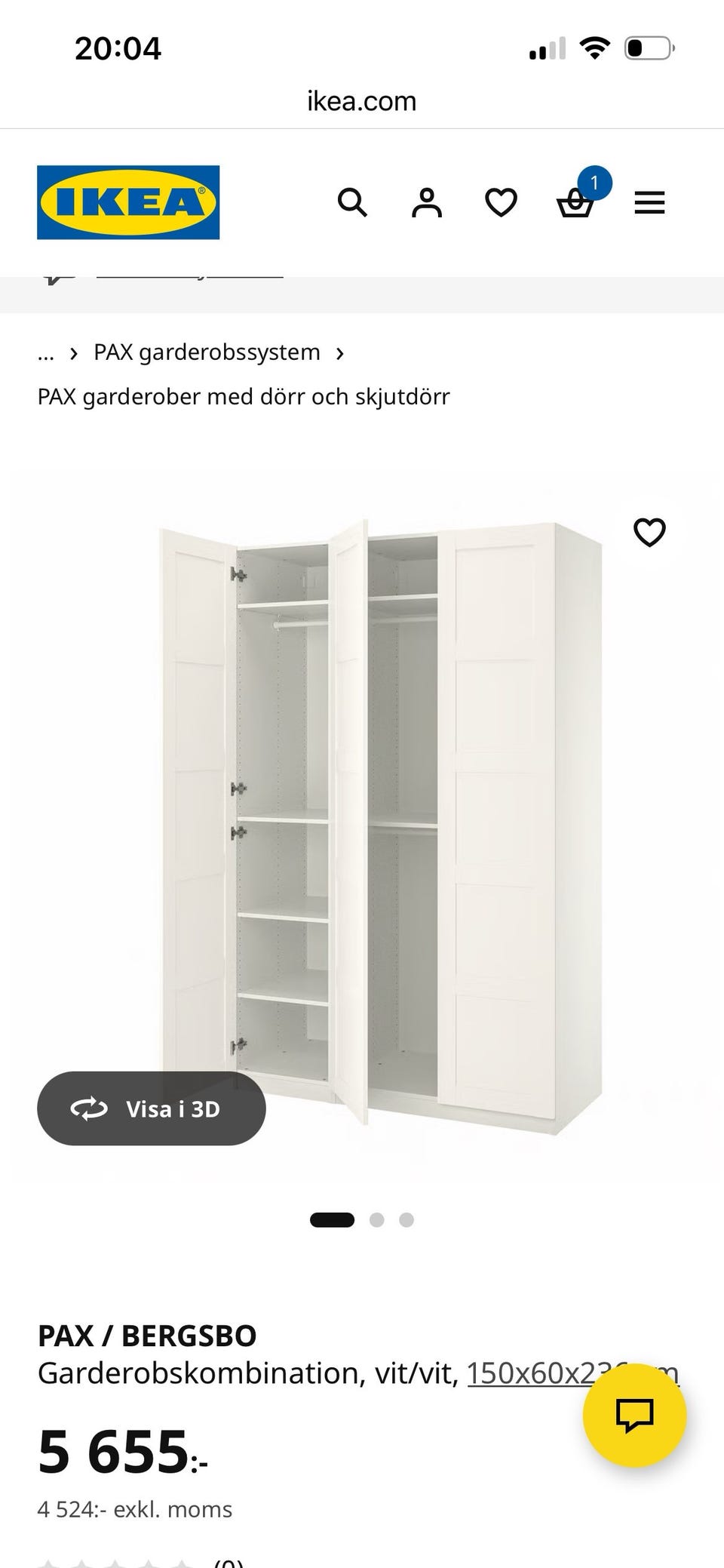Open the hamburger menu
Image resolution: width=724 pixels, height=1568 pixels.
pyautogui.click(x=649, y=203)
